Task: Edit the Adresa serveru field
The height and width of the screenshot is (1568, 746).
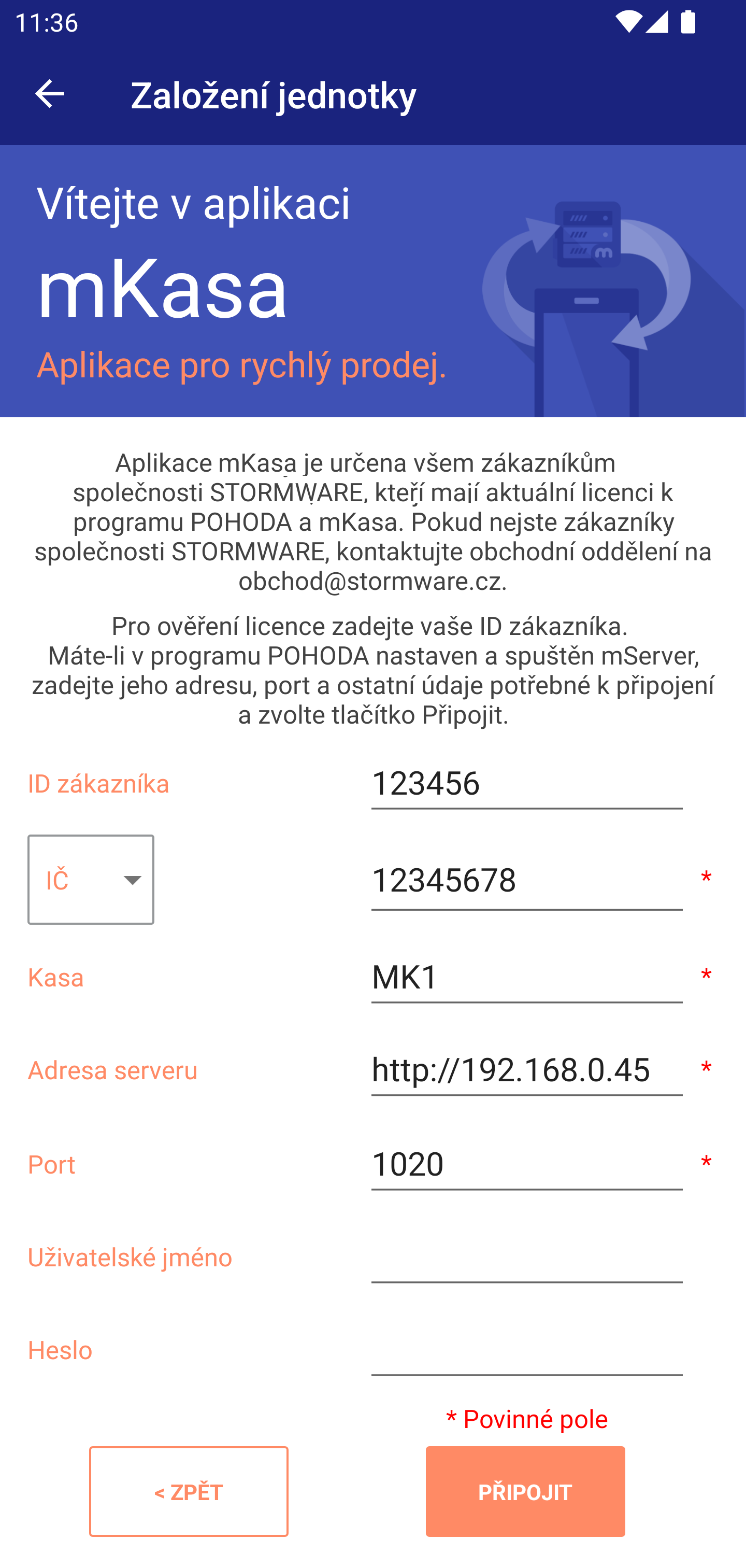Action: click(x=526, y=1070)
